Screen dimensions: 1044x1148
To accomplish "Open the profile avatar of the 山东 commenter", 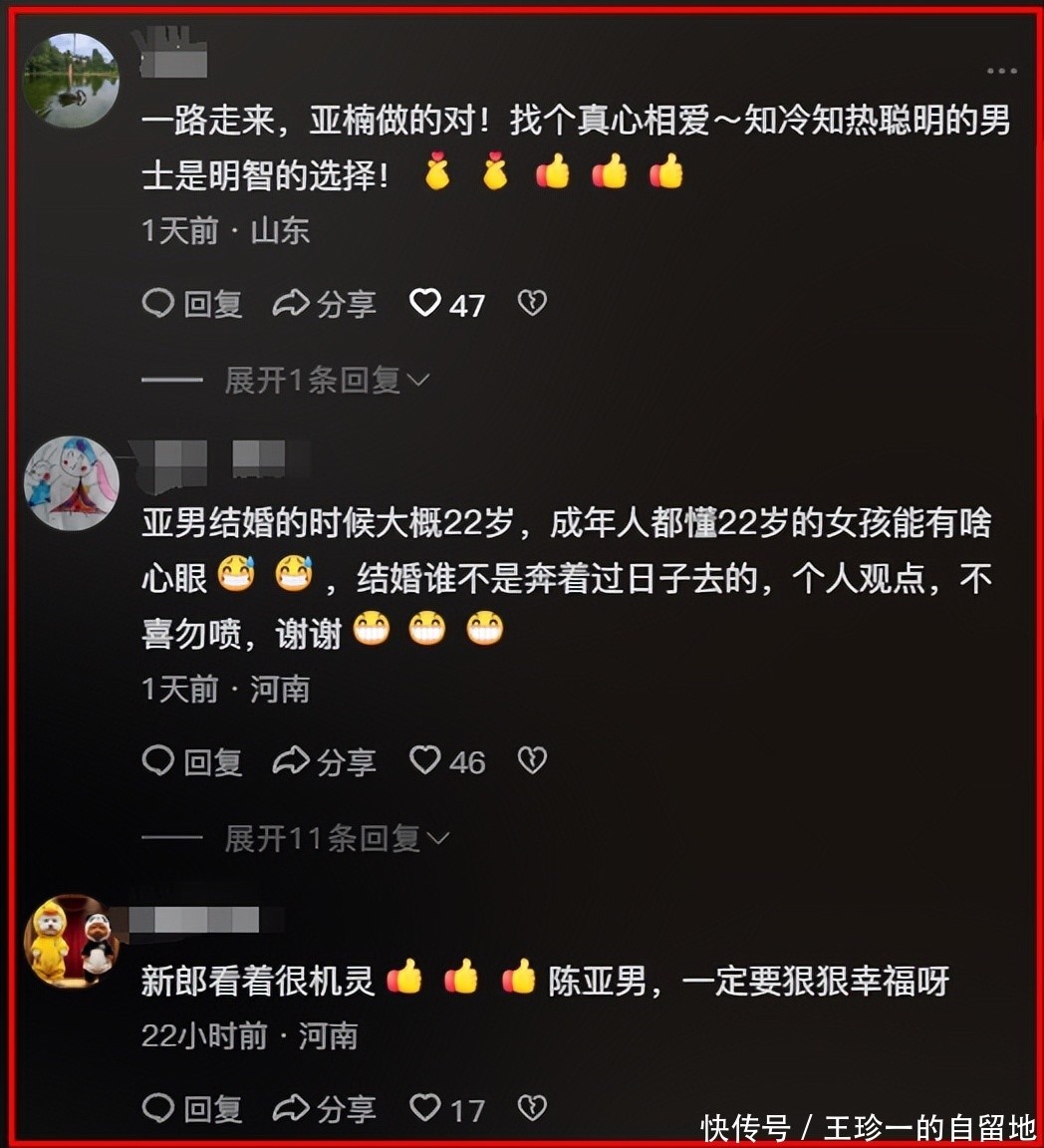I will pyautogui.click(x=71, y=80).
